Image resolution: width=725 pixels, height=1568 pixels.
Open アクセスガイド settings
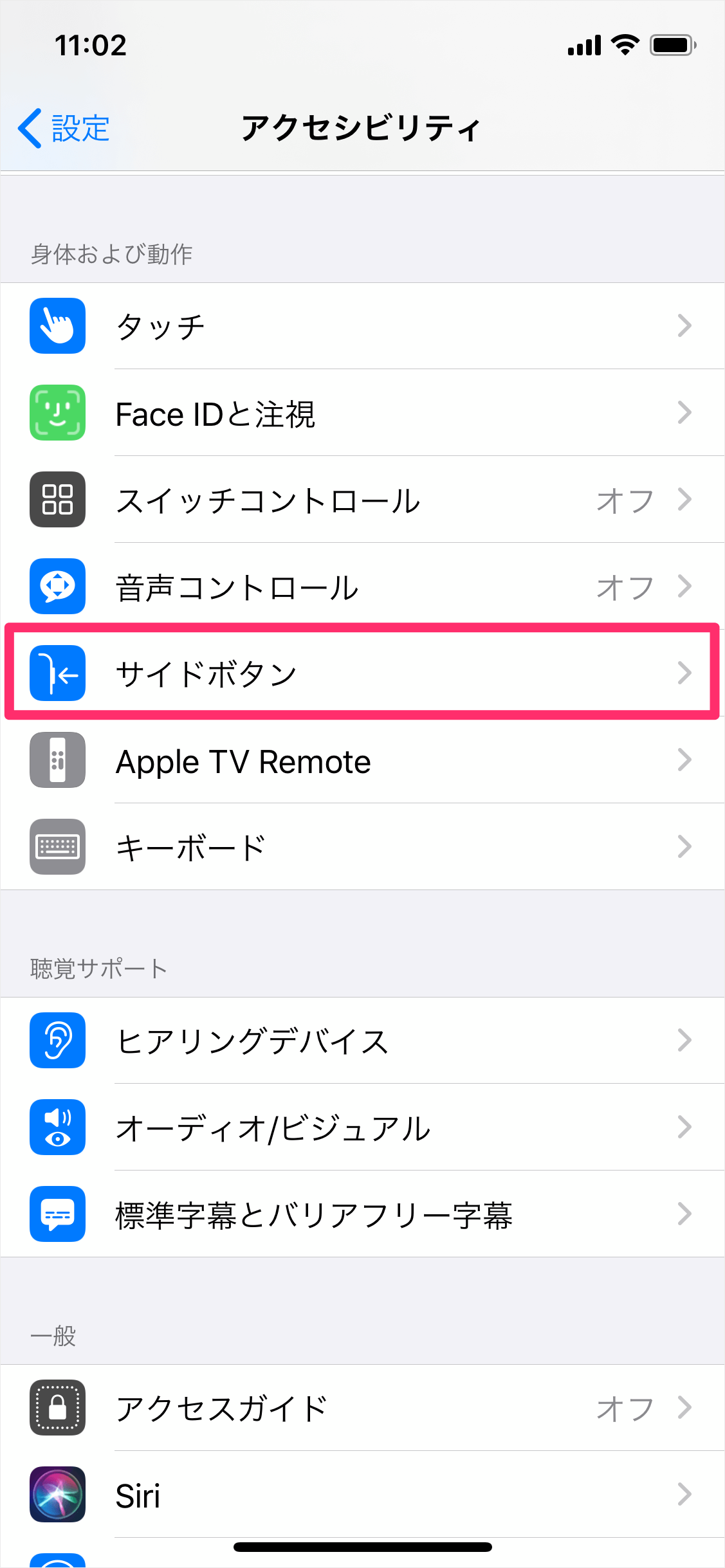point(362,1408)
